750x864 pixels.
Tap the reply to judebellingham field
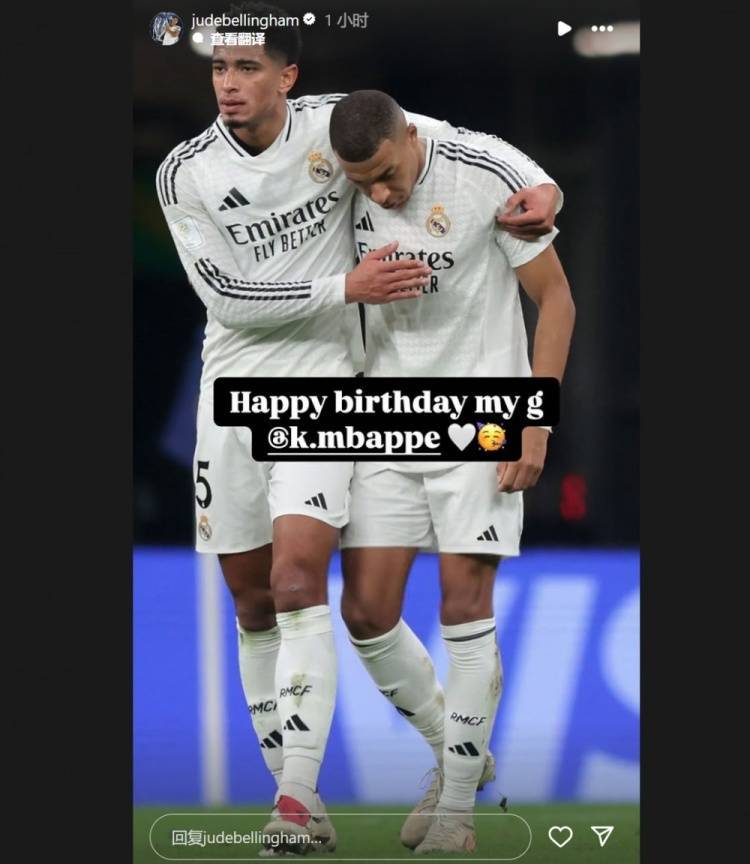pyautogui.click(x=340, y=837)
